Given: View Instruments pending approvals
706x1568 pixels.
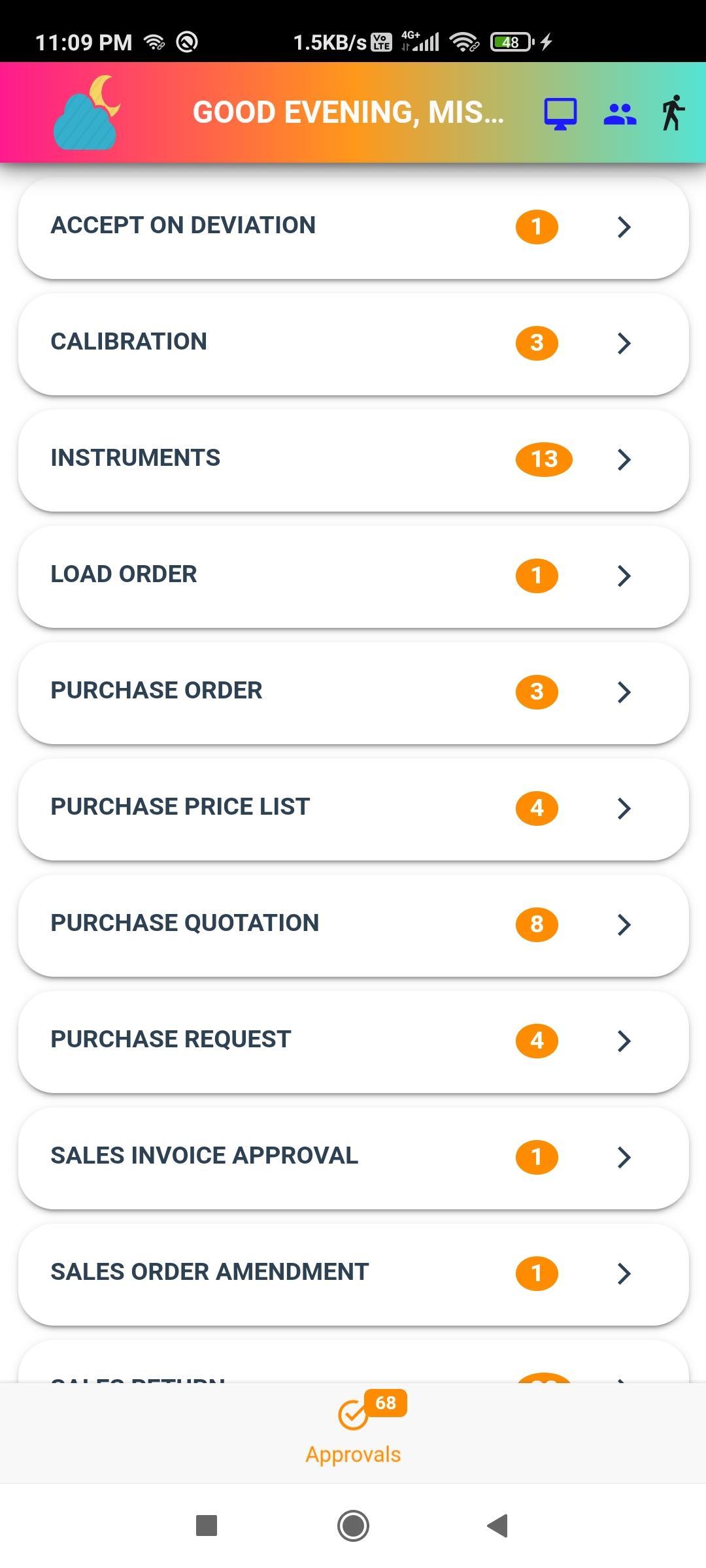Looking at the screenshot, I should [x=354, y=460].
